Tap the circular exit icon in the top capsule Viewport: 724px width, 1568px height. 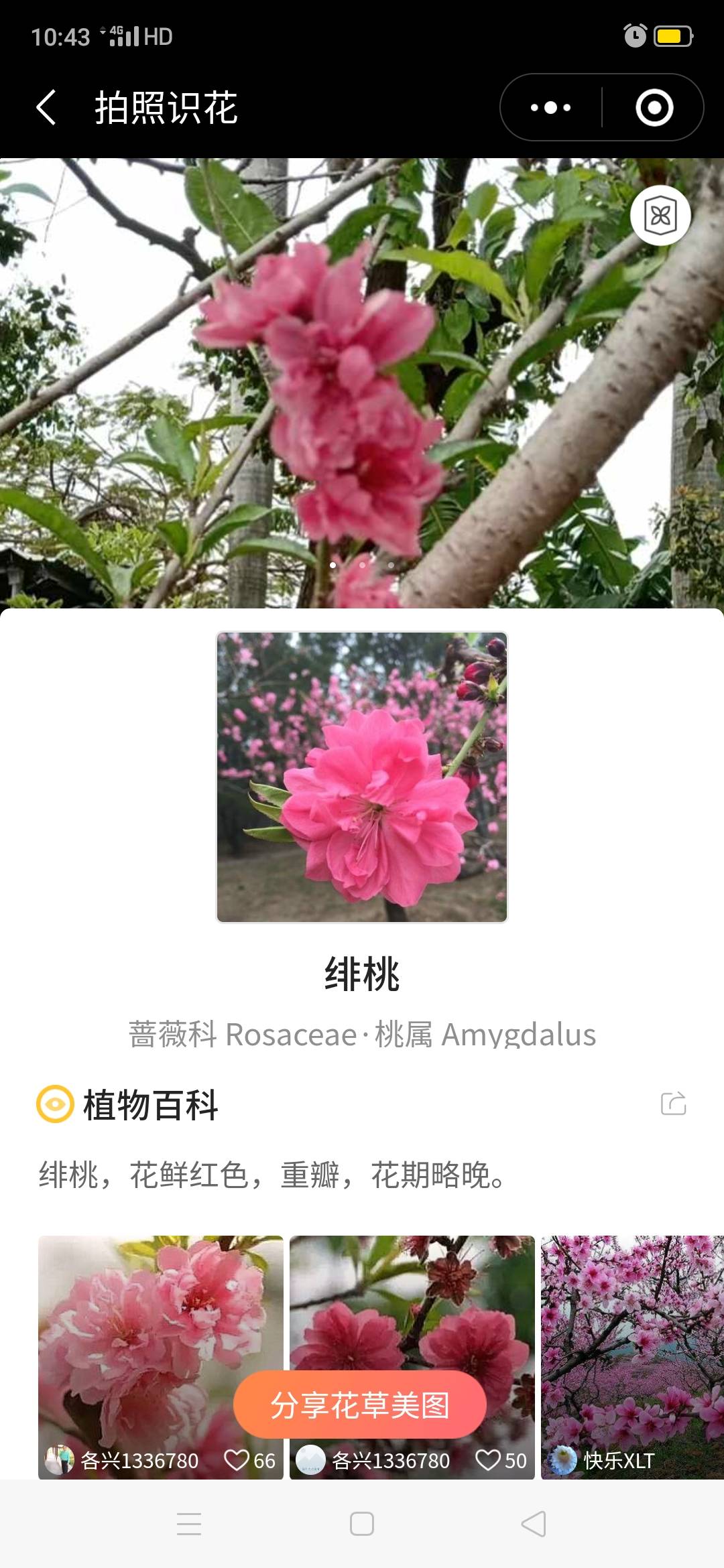tap(654, 106)
